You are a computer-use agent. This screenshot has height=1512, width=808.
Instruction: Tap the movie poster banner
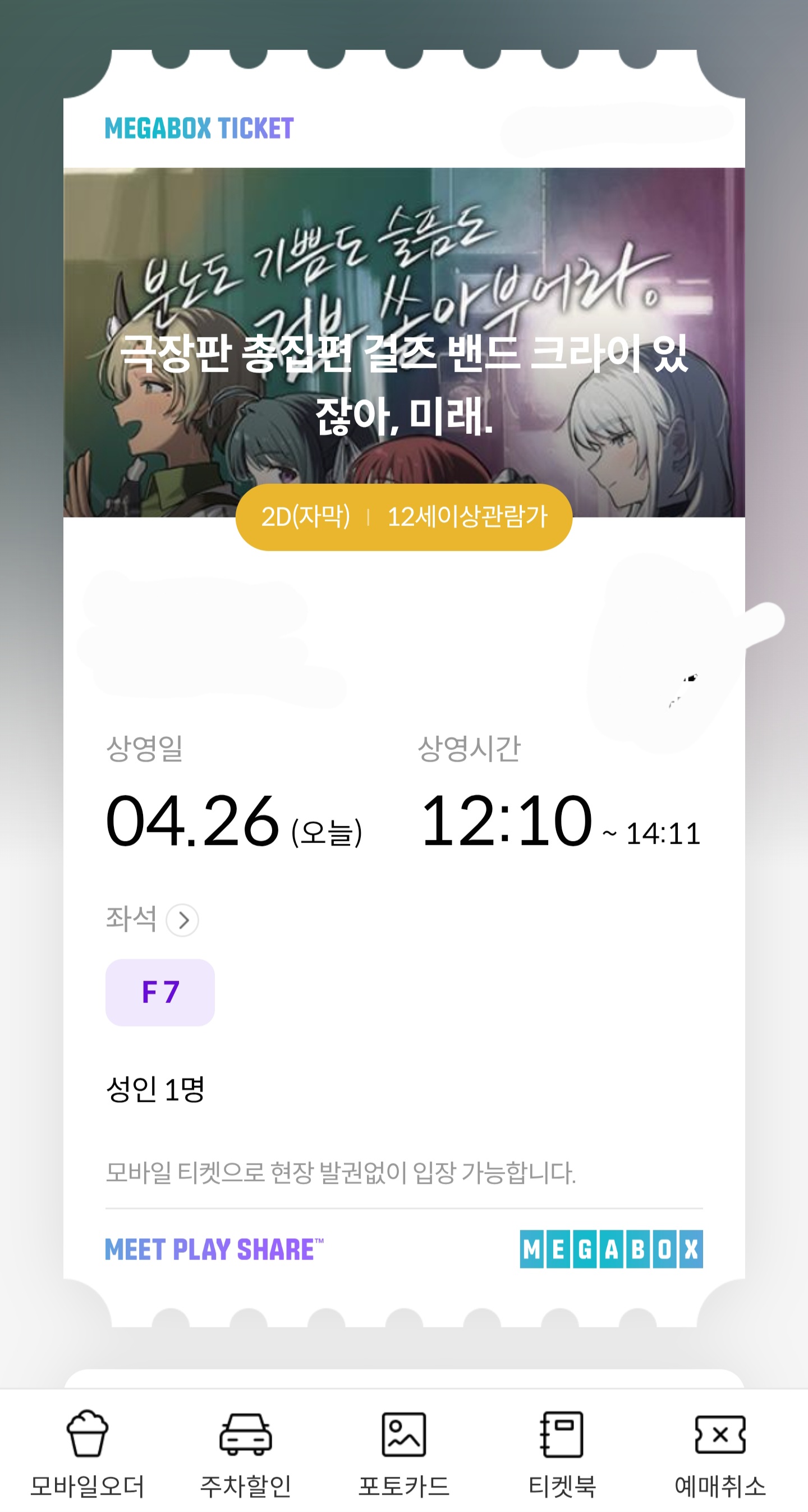pyautogui.click(x=403, y=342)
